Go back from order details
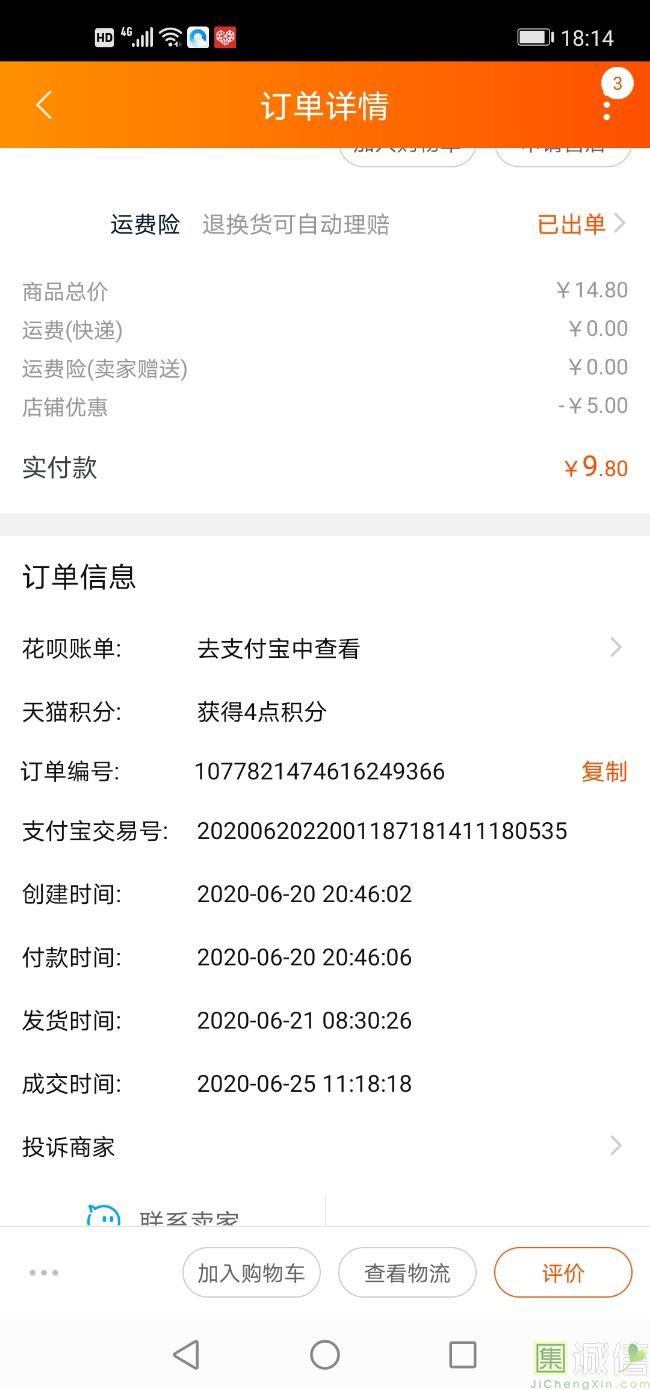The image size is (650, 1390). click(x=44, y=105)
